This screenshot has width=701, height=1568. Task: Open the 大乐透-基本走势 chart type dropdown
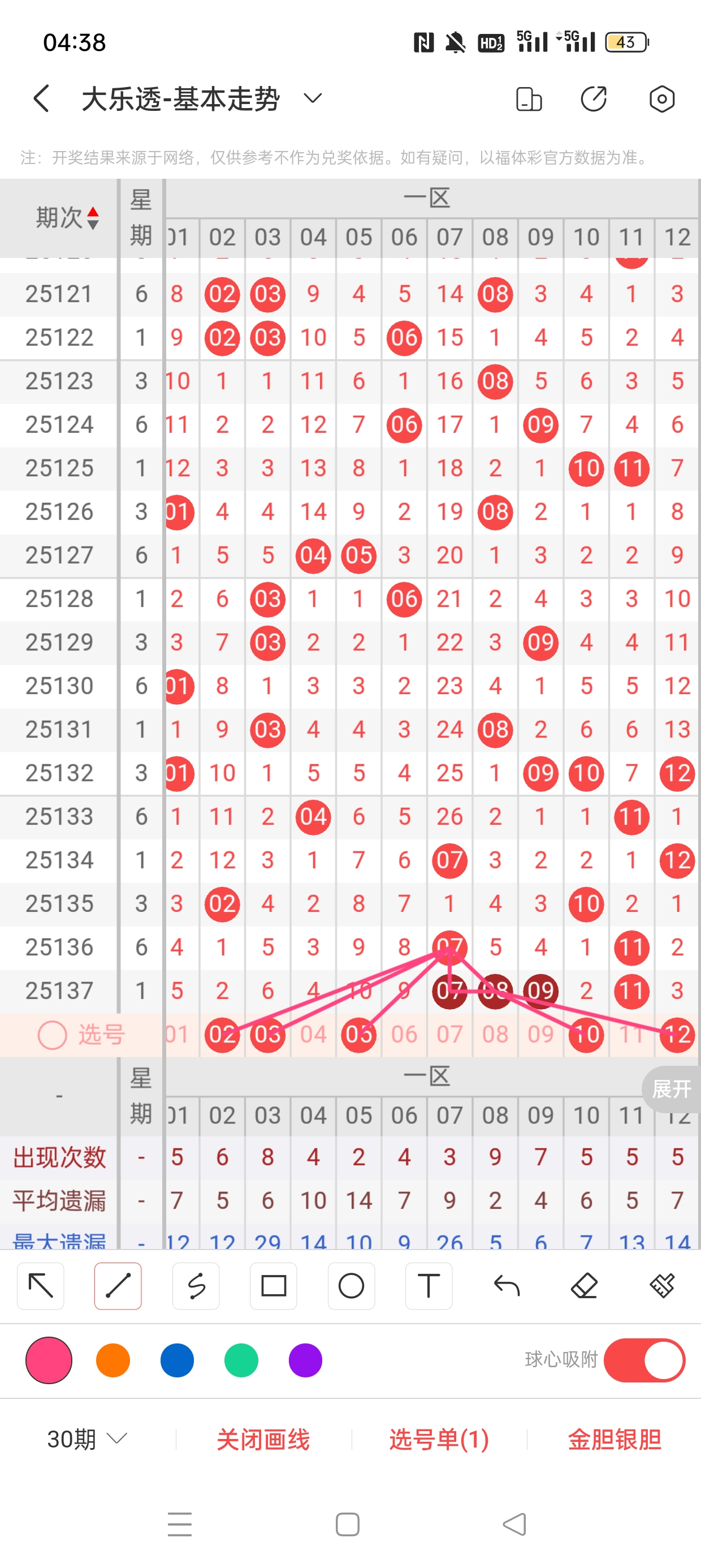coord(313,98)
